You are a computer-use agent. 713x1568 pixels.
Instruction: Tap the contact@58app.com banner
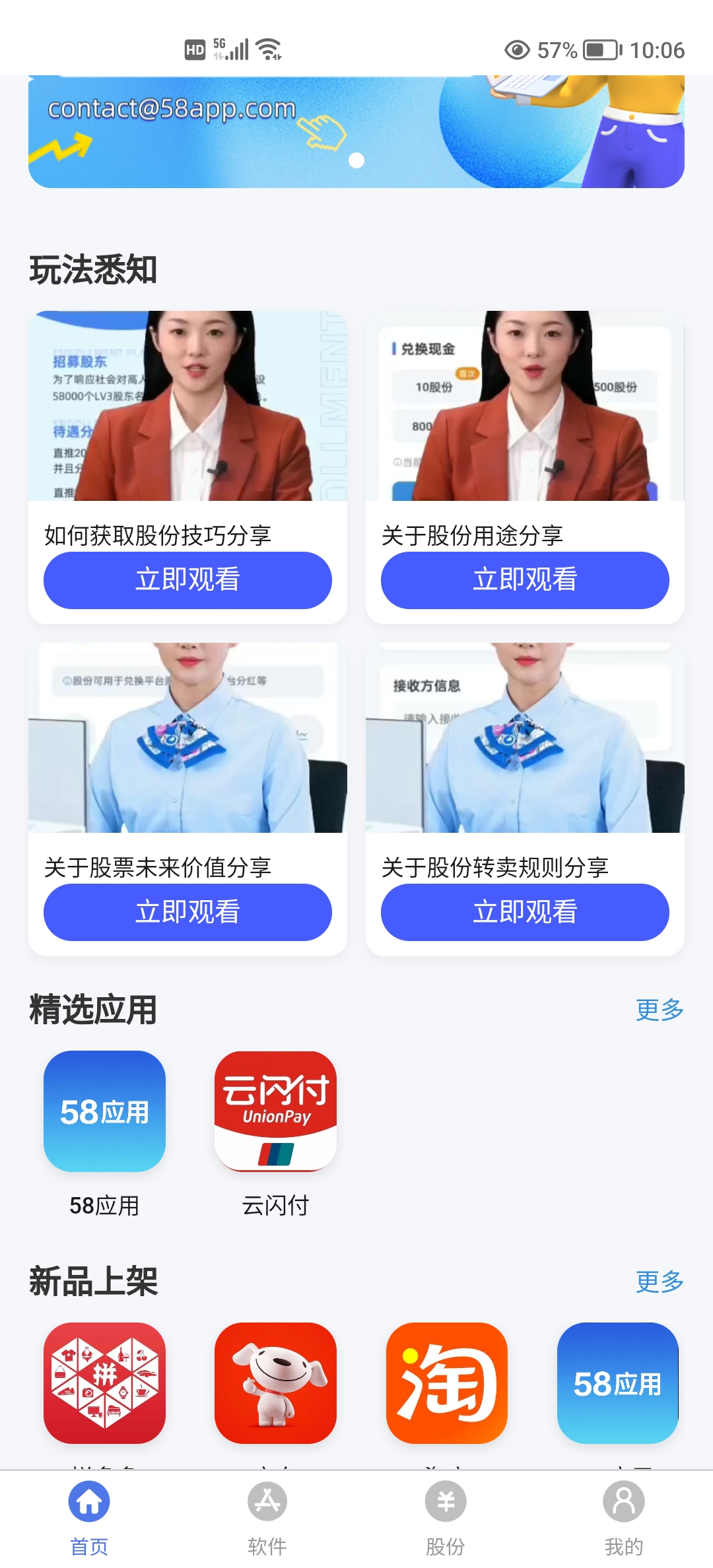click(x=356, y=131)
